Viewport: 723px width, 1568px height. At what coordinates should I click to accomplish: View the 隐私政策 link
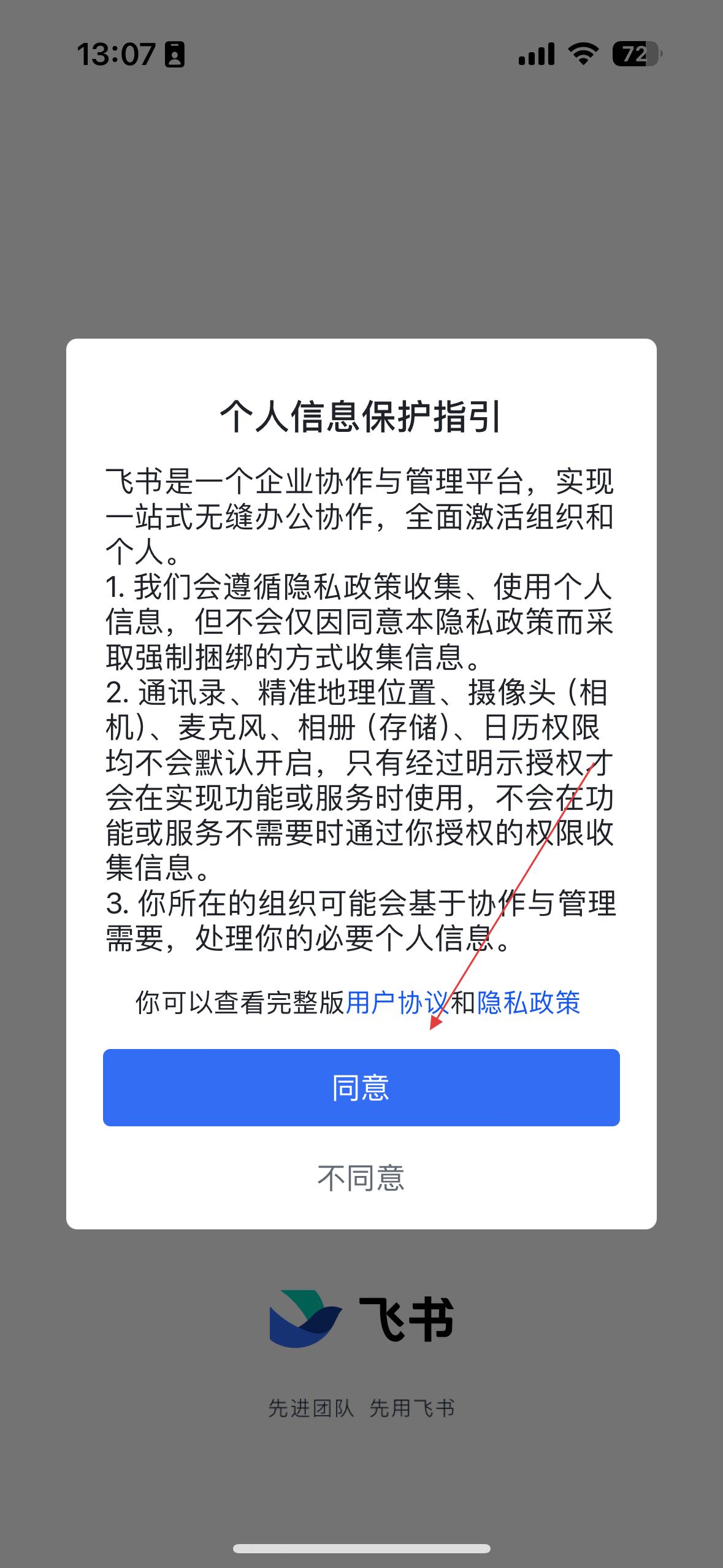(x=529, y=1003)
